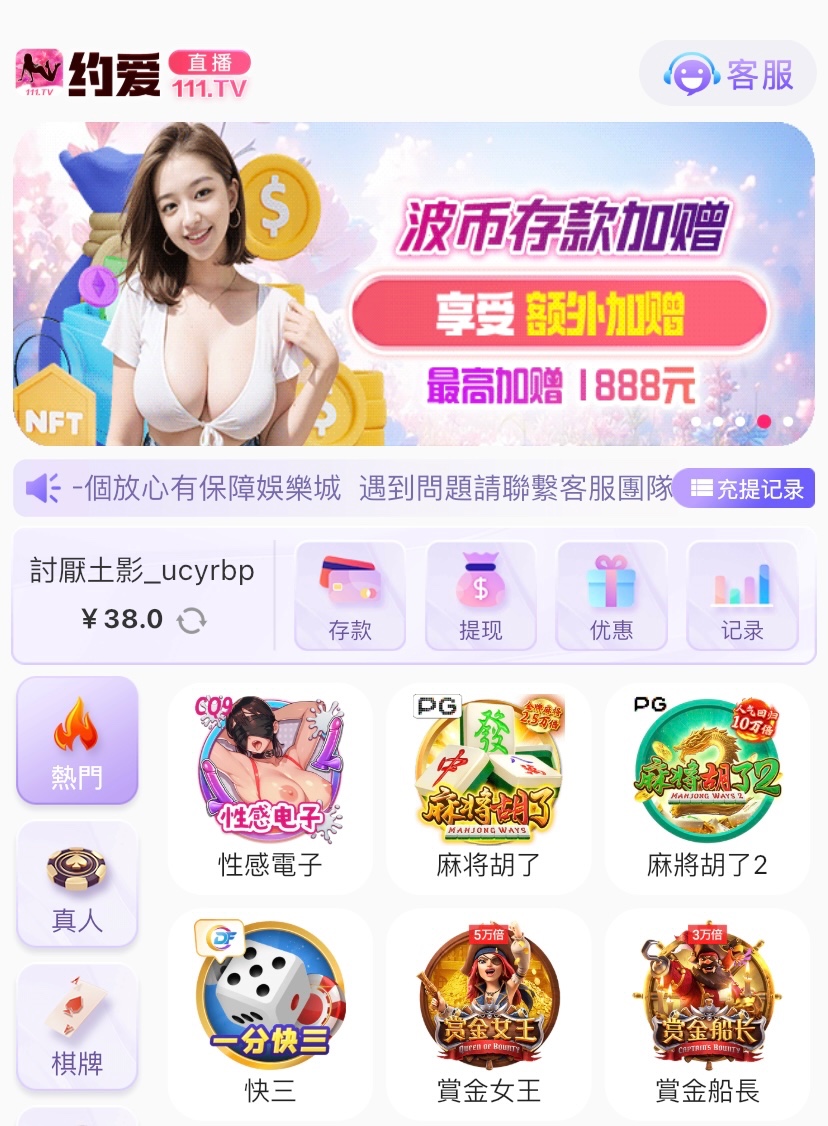
Task: Open 记录 history
Action: click(742, 596)
